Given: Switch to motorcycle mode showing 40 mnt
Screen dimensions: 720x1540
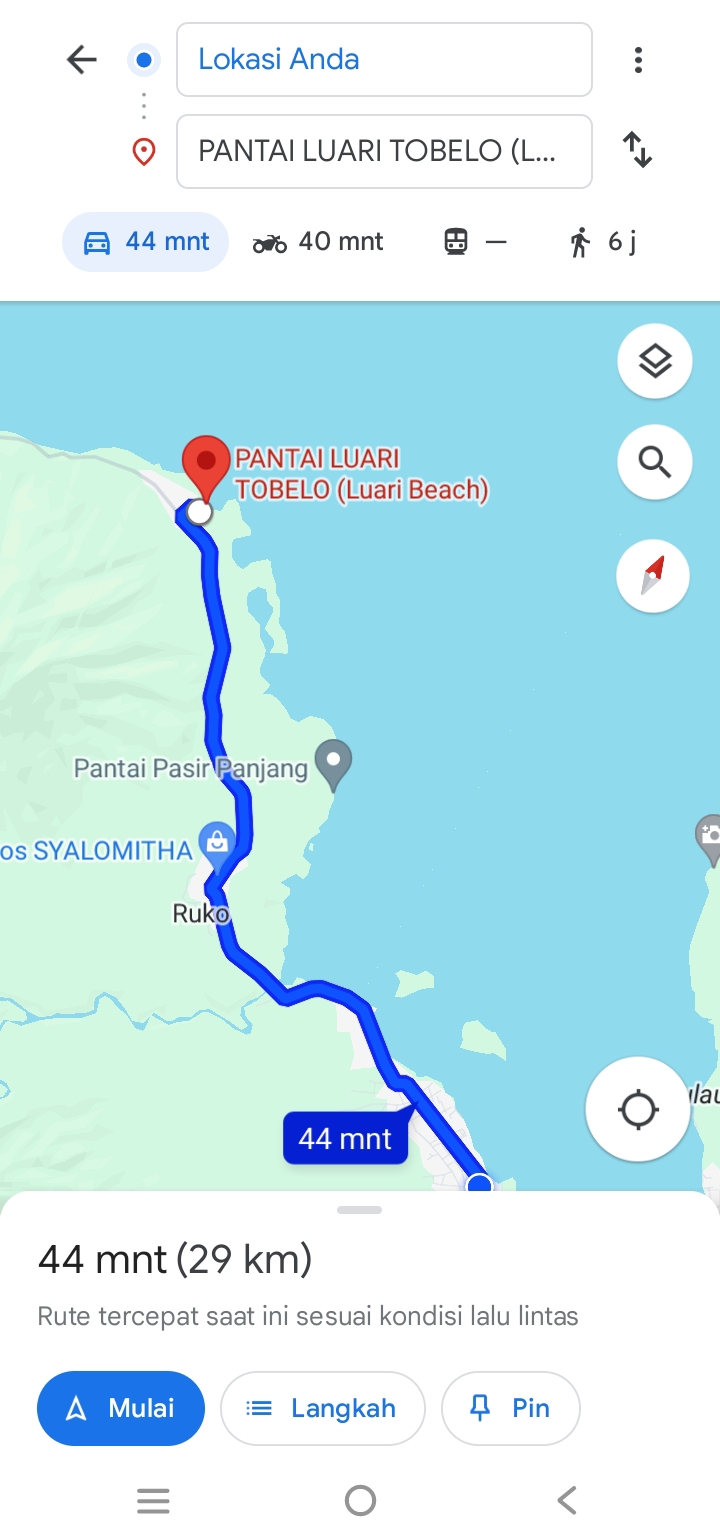Looking at the screenshot, I should (318, 242).
